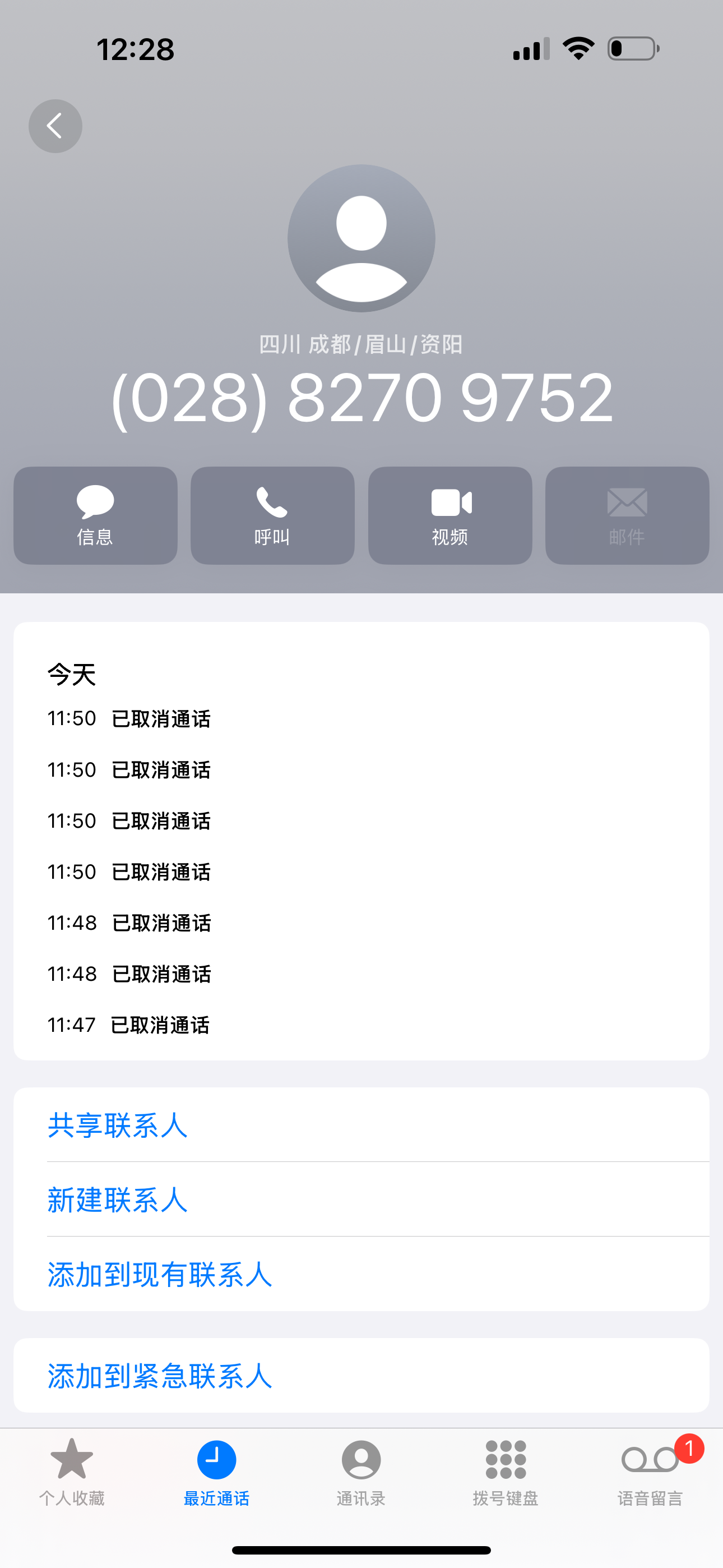Viewport: 723px width, 1568px height.
Task: Call the number with 呼叫 button
Action: [x=272, y=515]
